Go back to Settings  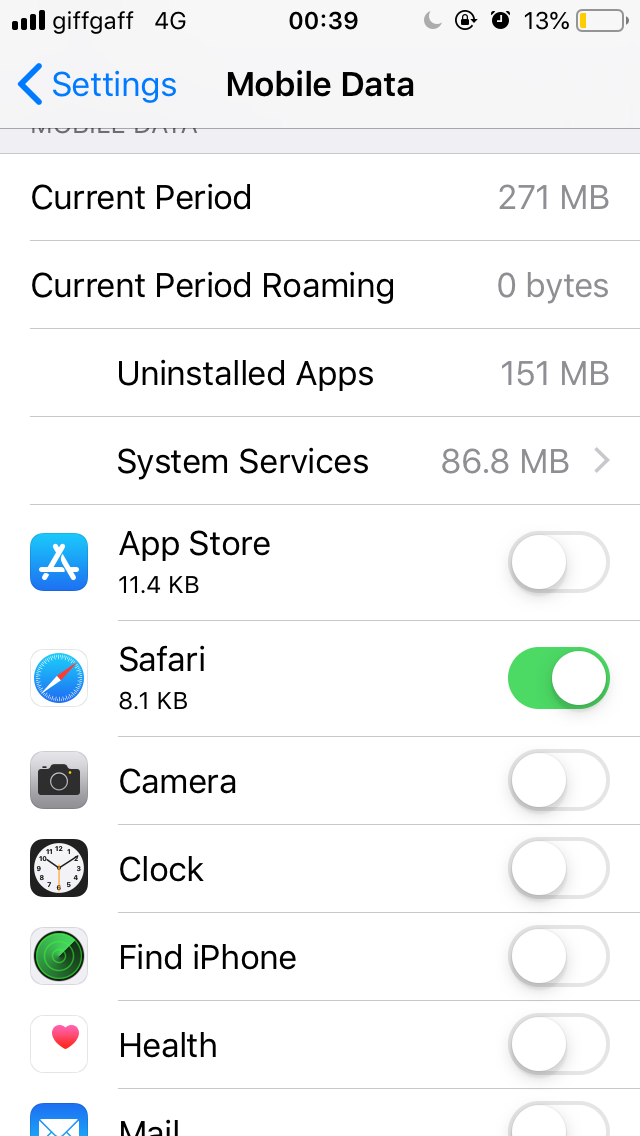(x=97, y=85)
